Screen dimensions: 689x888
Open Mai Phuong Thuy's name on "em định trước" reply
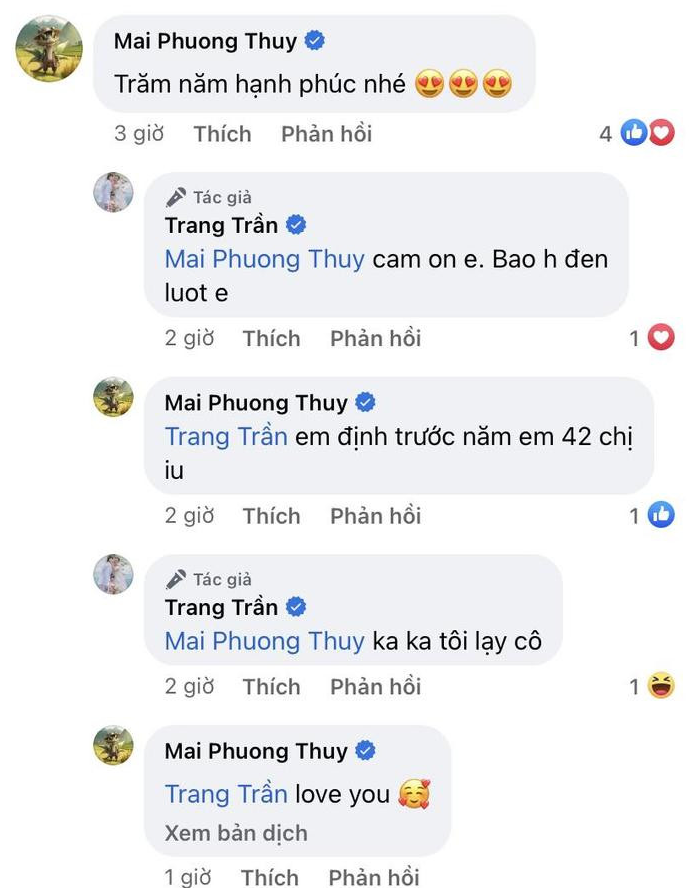pyautogui.click(x=256, y=403)
